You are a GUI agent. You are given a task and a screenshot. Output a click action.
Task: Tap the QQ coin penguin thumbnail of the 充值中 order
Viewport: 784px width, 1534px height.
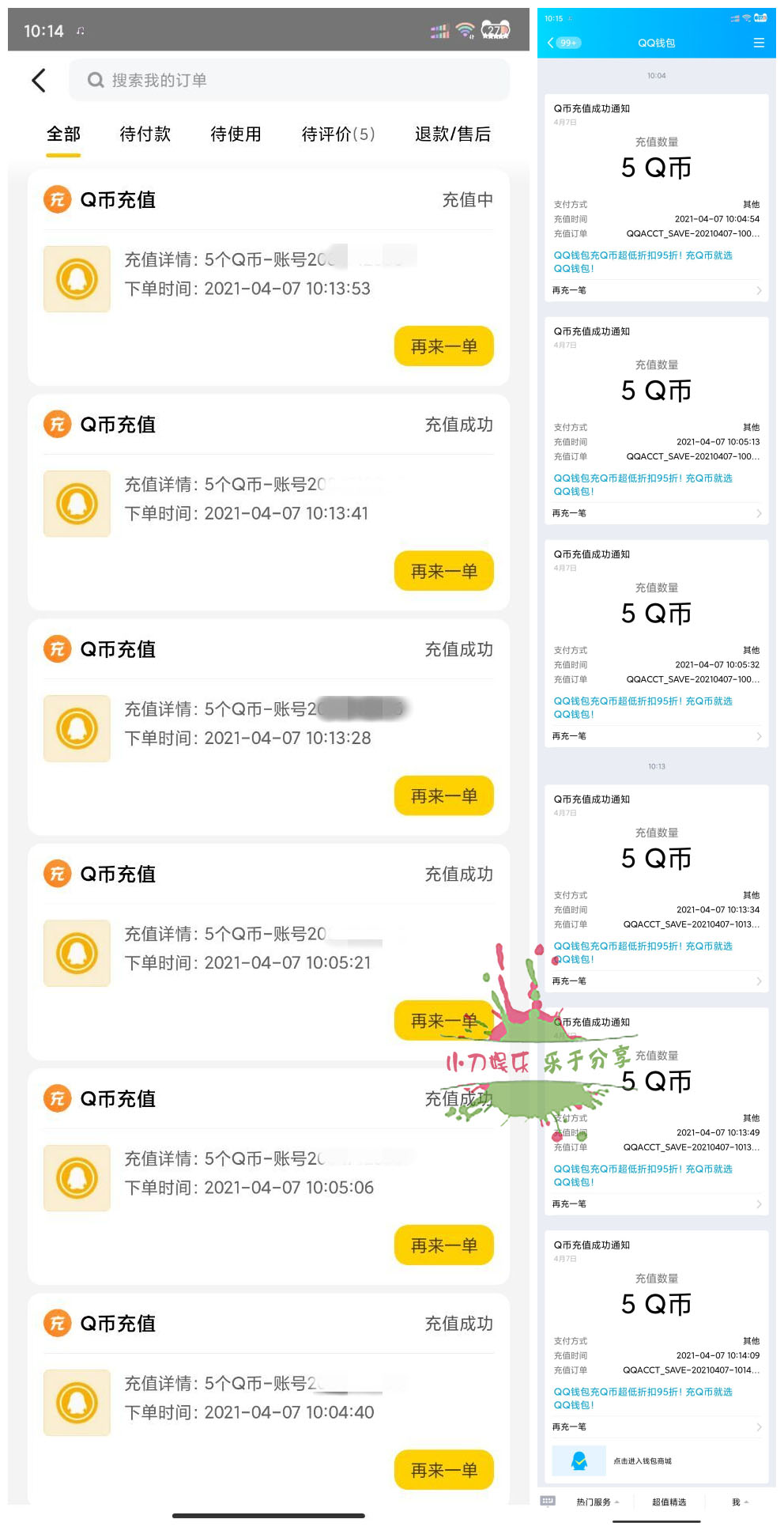tap(76, 278)
